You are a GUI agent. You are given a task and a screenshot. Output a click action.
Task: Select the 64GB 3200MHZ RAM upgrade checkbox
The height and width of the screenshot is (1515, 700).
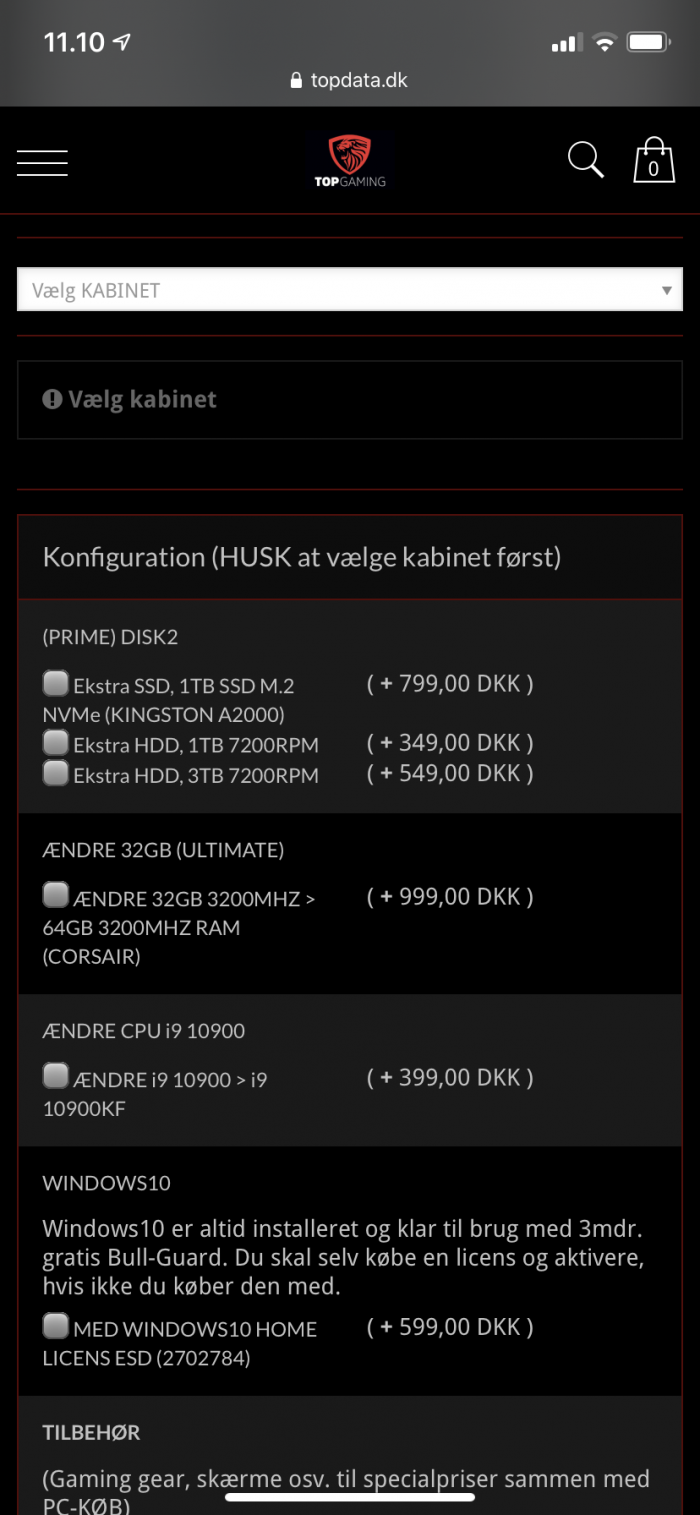56,896
